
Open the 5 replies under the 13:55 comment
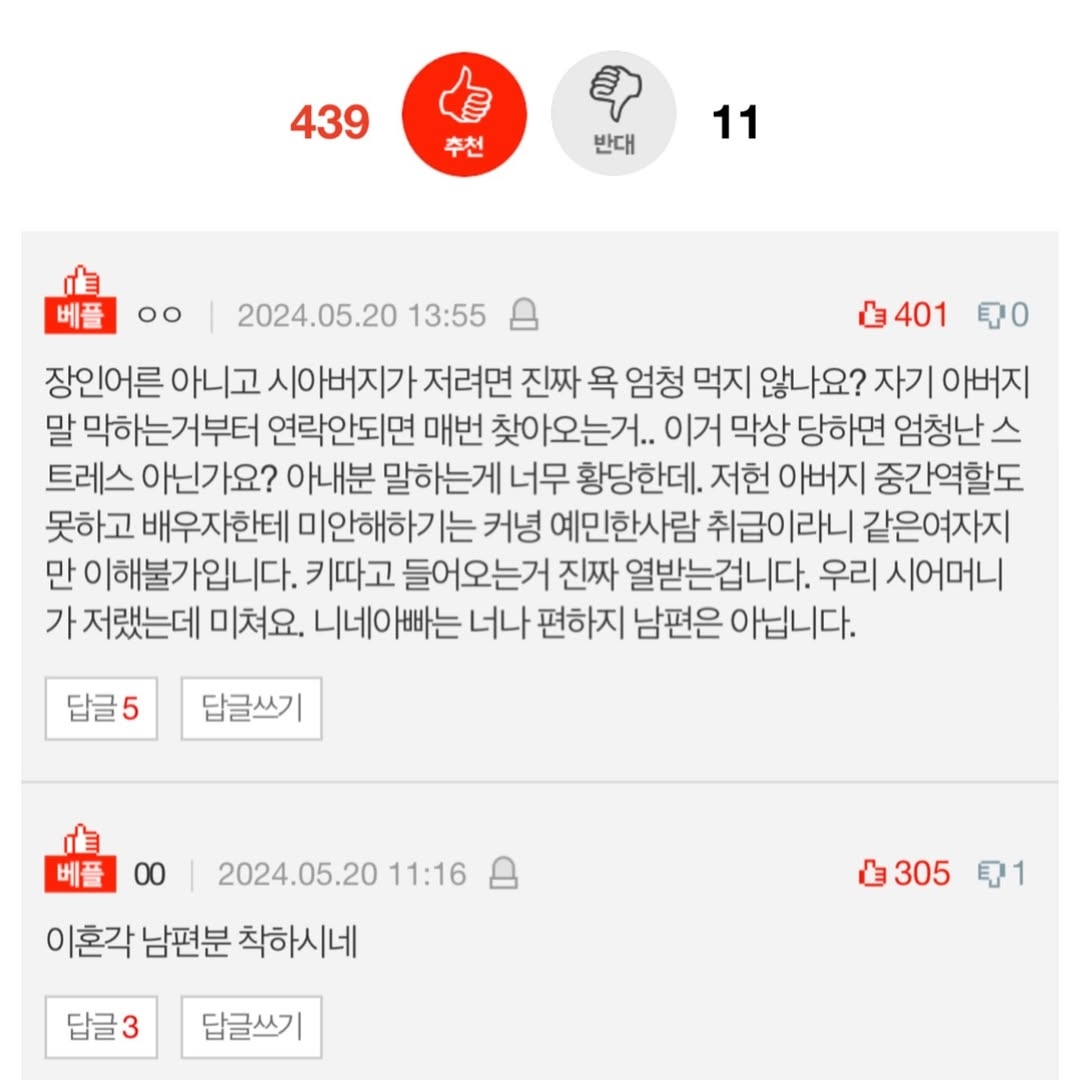coord(101,709)
